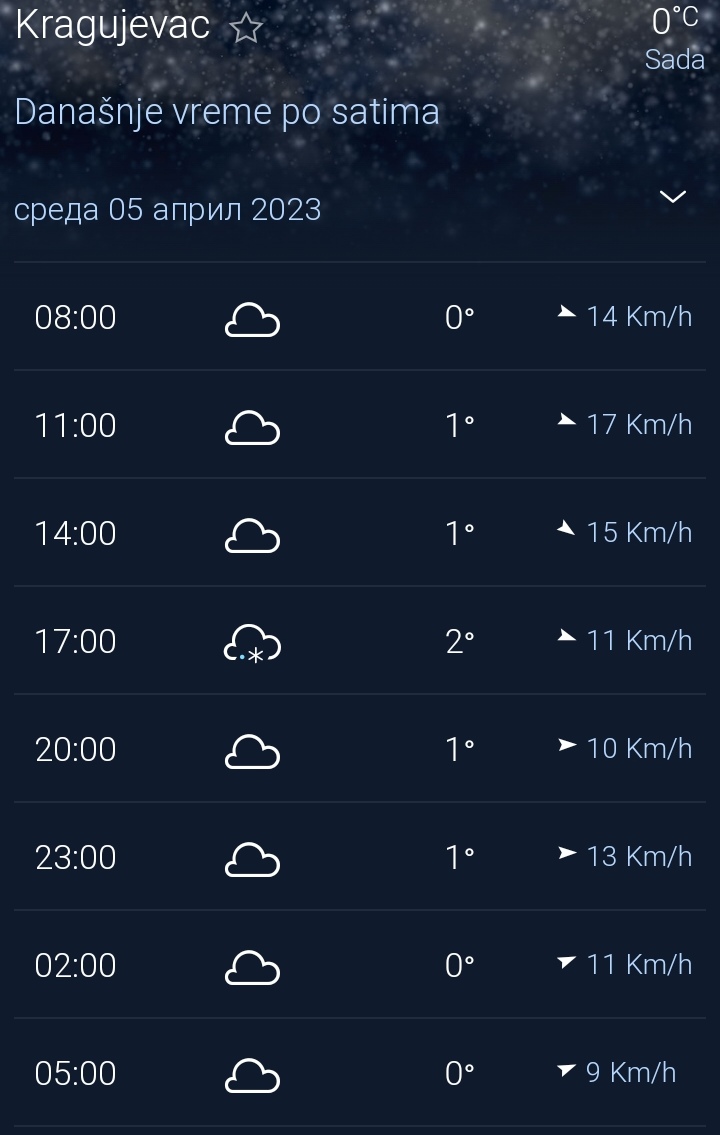The height and width of the screenshot is (1135, 720).
Task: Mark Kragujevac as favorite with the star
Action: pos(246,29)
